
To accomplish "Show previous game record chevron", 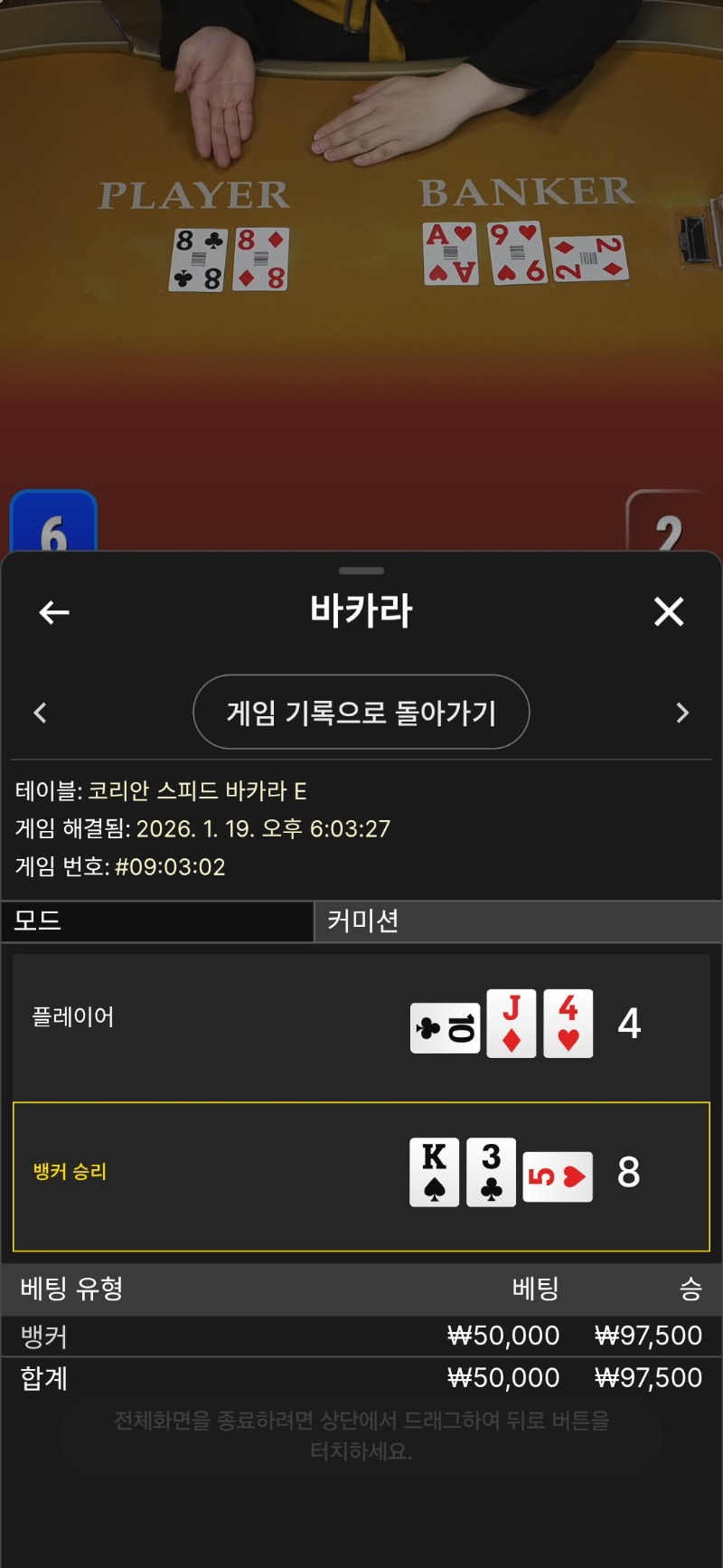I will point(40,713).
